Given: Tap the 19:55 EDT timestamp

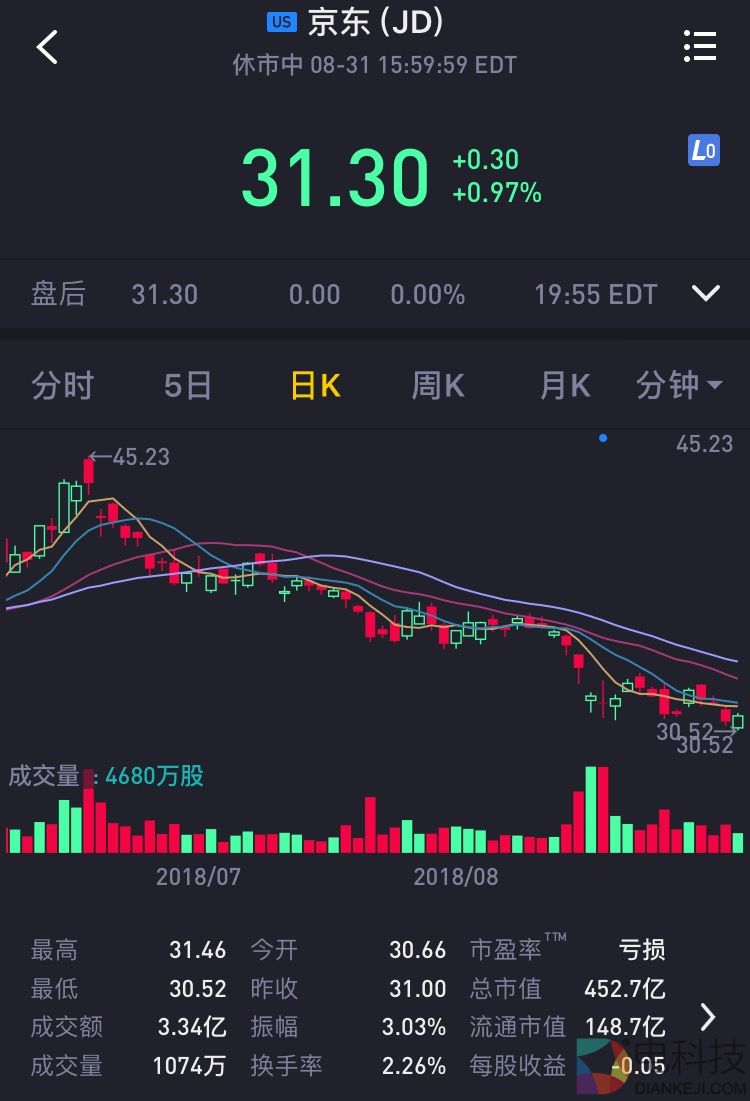Looking at the screenshot, I should tap(595, 293).
